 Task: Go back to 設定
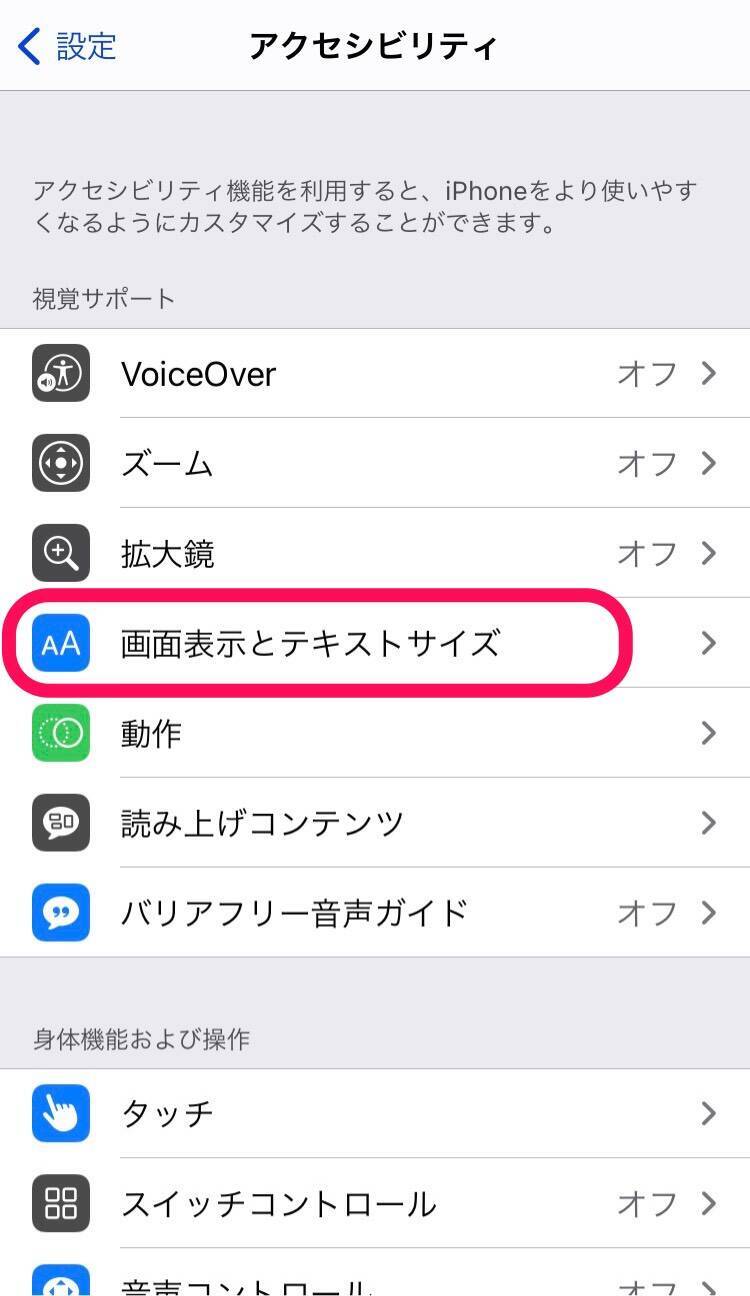tap(68, 46)
